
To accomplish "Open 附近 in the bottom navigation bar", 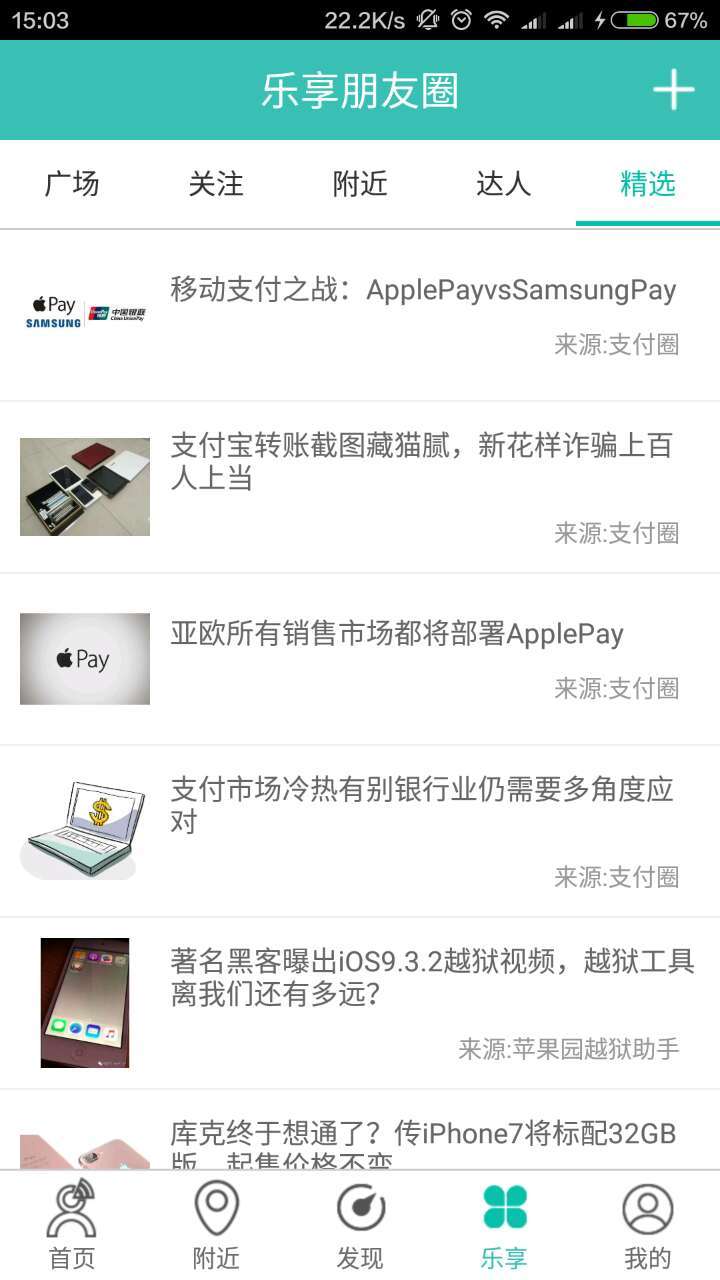I will tap(216, 1226).
